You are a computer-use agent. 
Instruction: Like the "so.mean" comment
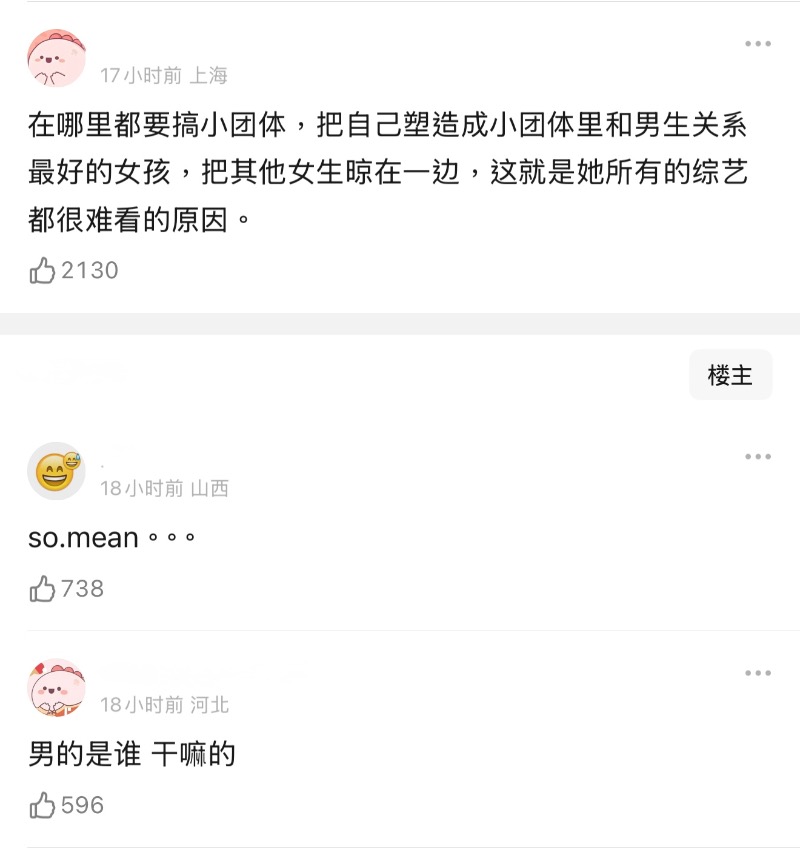tap(43, 589)
